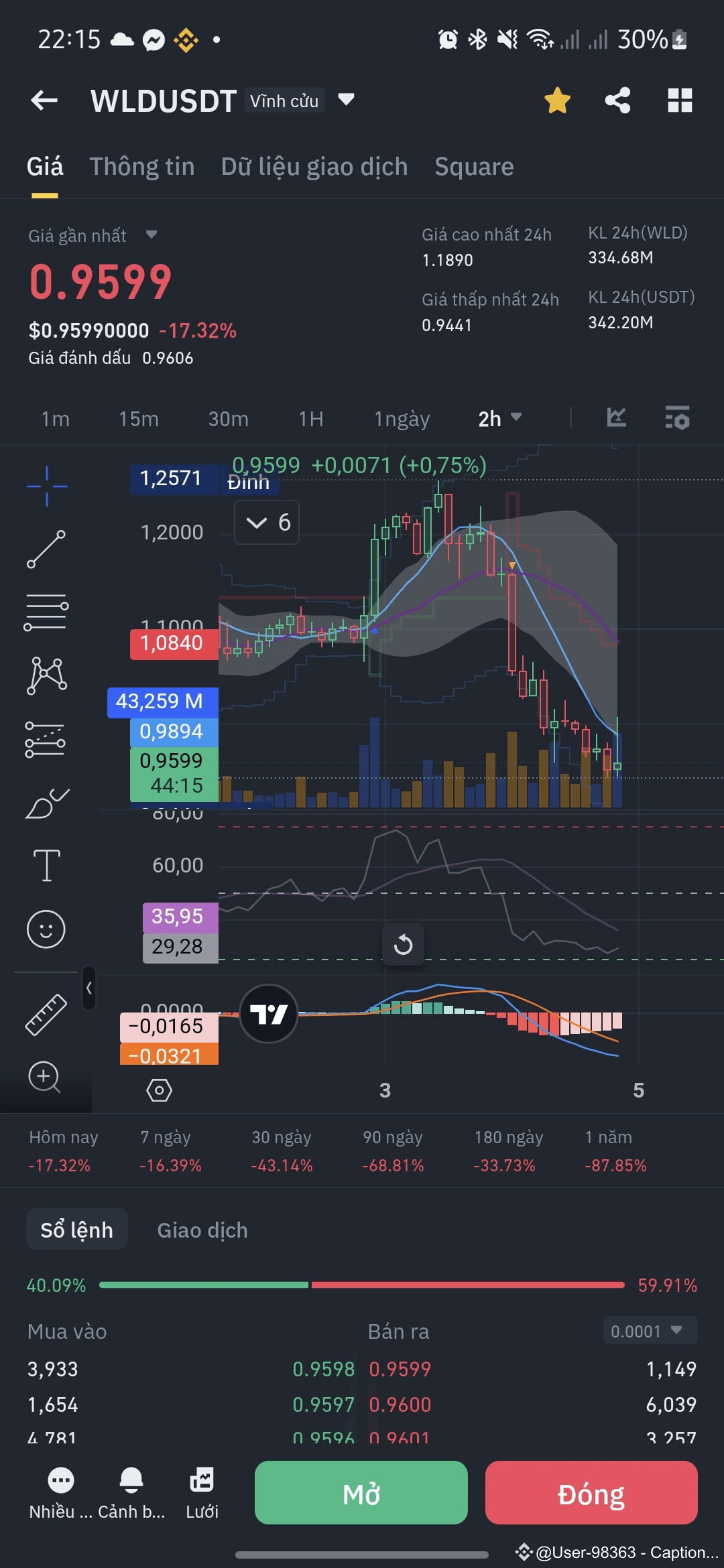Select the brush drawing tool
Viewport: 724px width, 1568px height.
(46, 802)
